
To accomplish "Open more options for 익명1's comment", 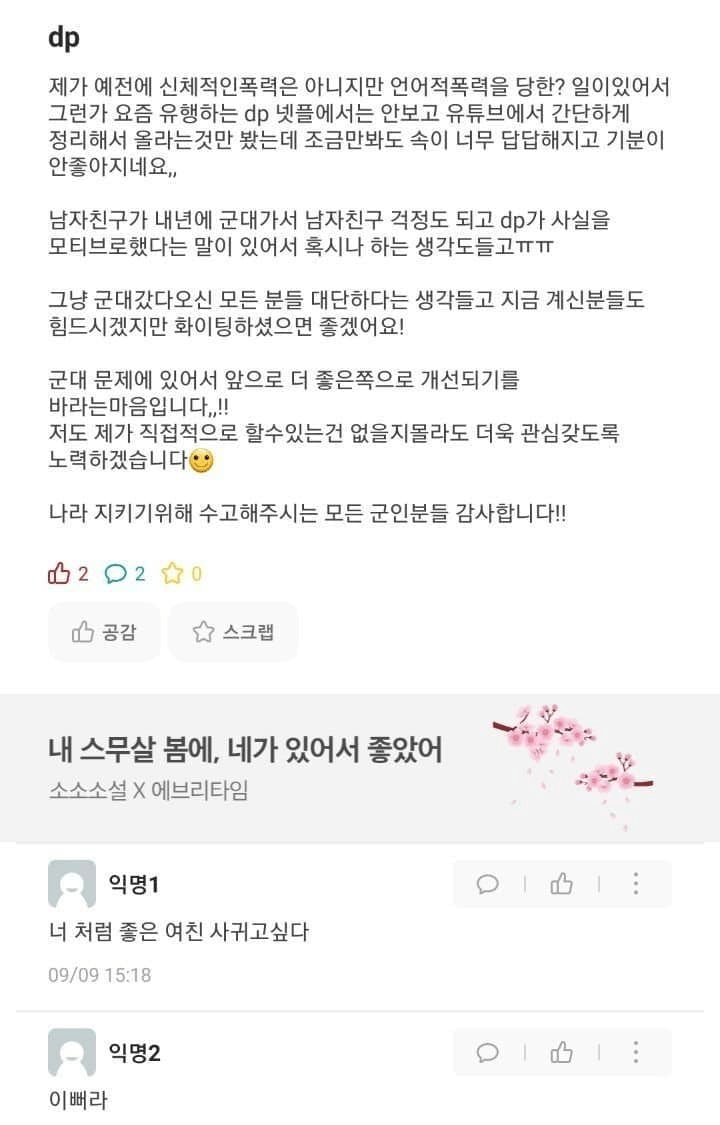I will click(635, 884).
